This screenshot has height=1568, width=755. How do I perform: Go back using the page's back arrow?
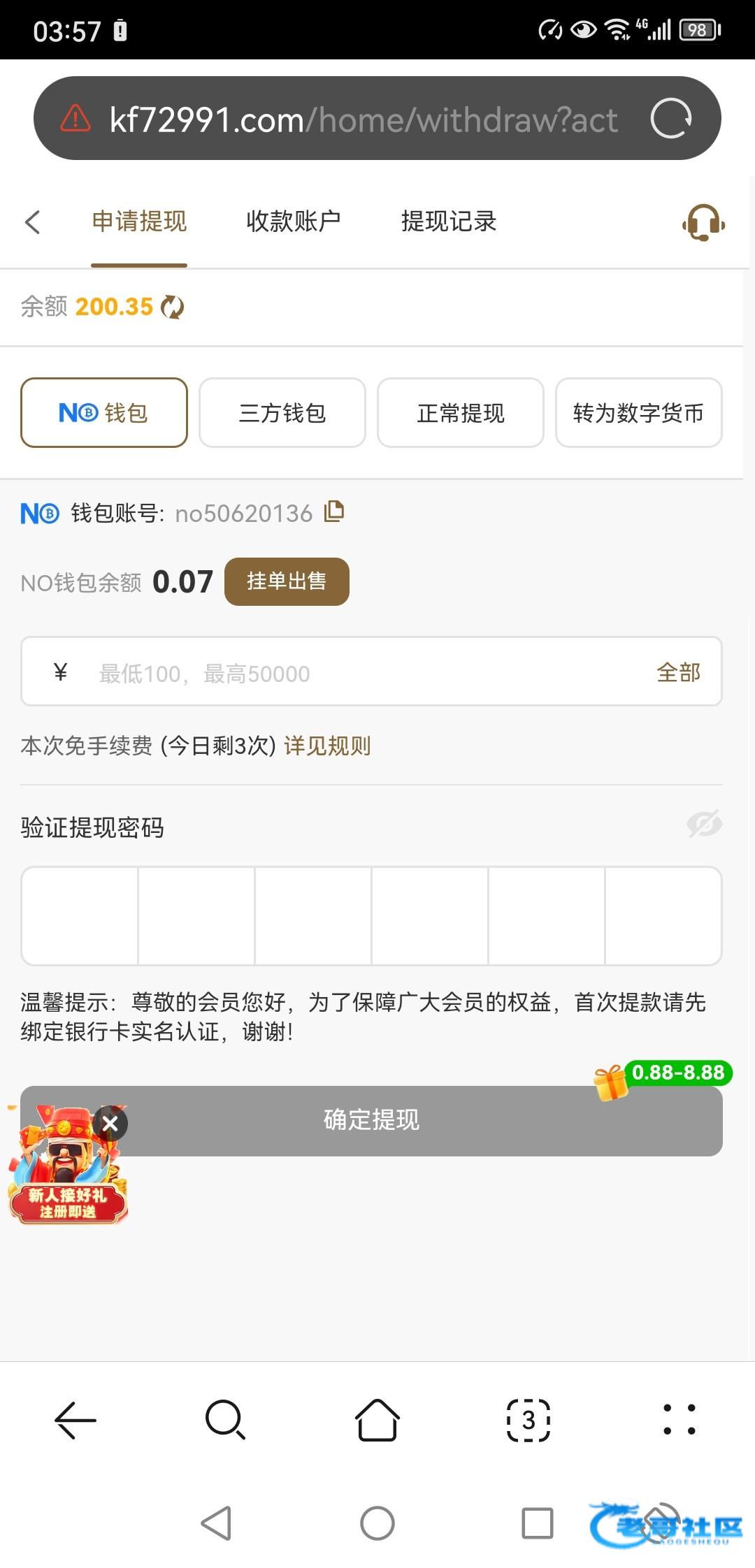tap(33, 222)
